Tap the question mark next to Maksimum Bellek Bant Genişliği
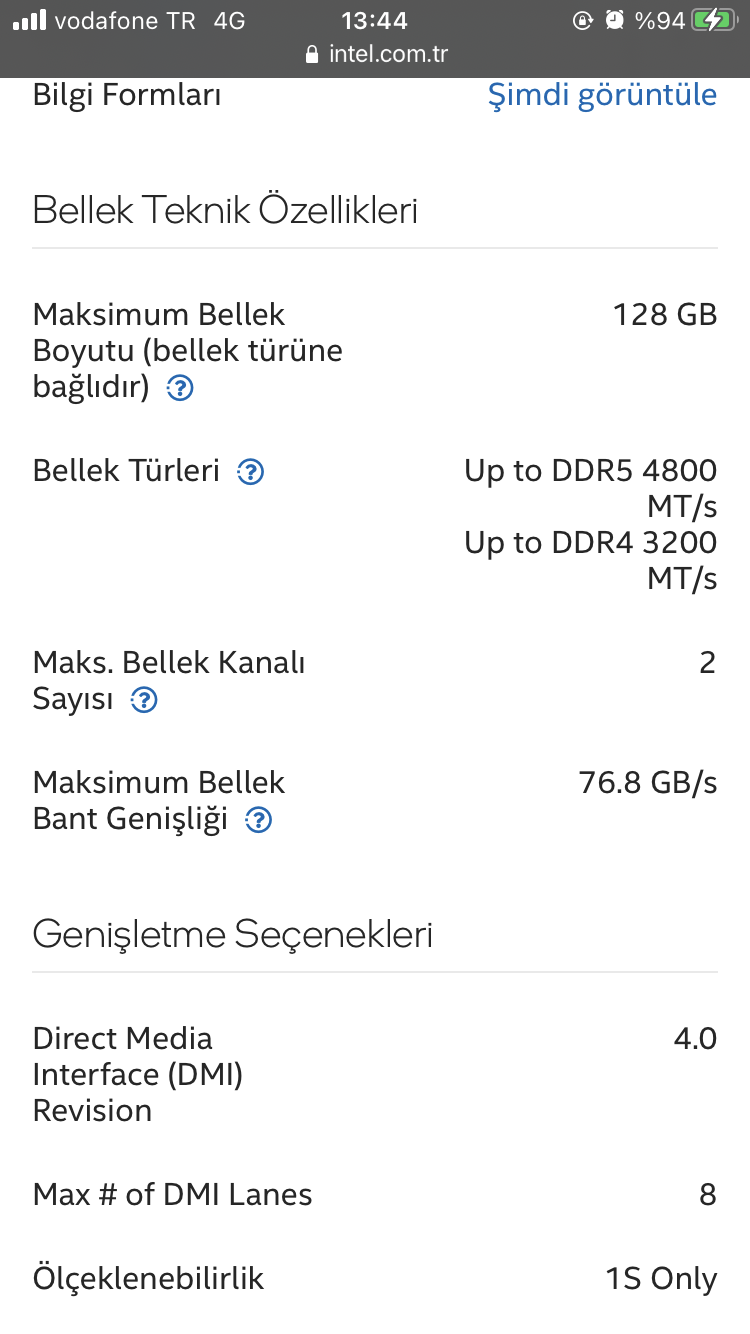750x1334 pixels. [x=259, y=821]
